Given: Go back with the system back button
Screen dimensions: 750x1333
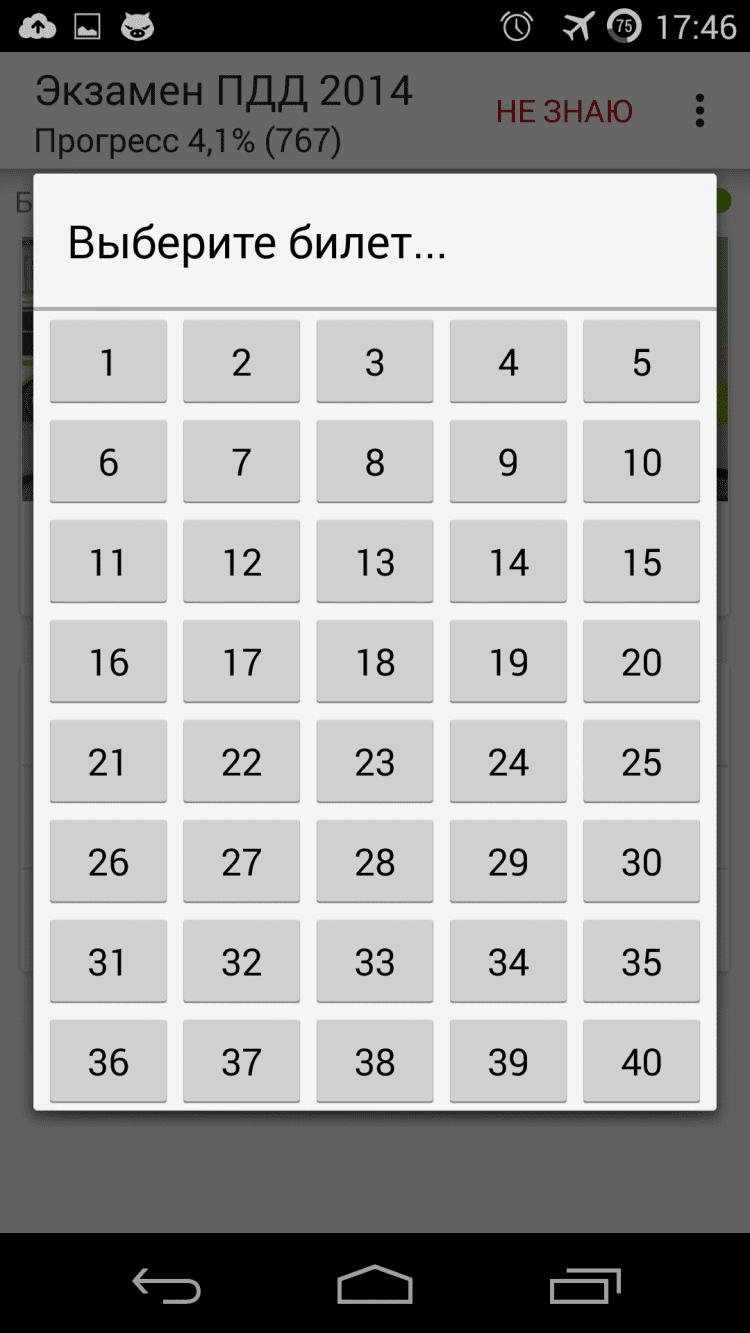Looking at the screenshot, I should pyautogui.click(x=166, y=1285).
